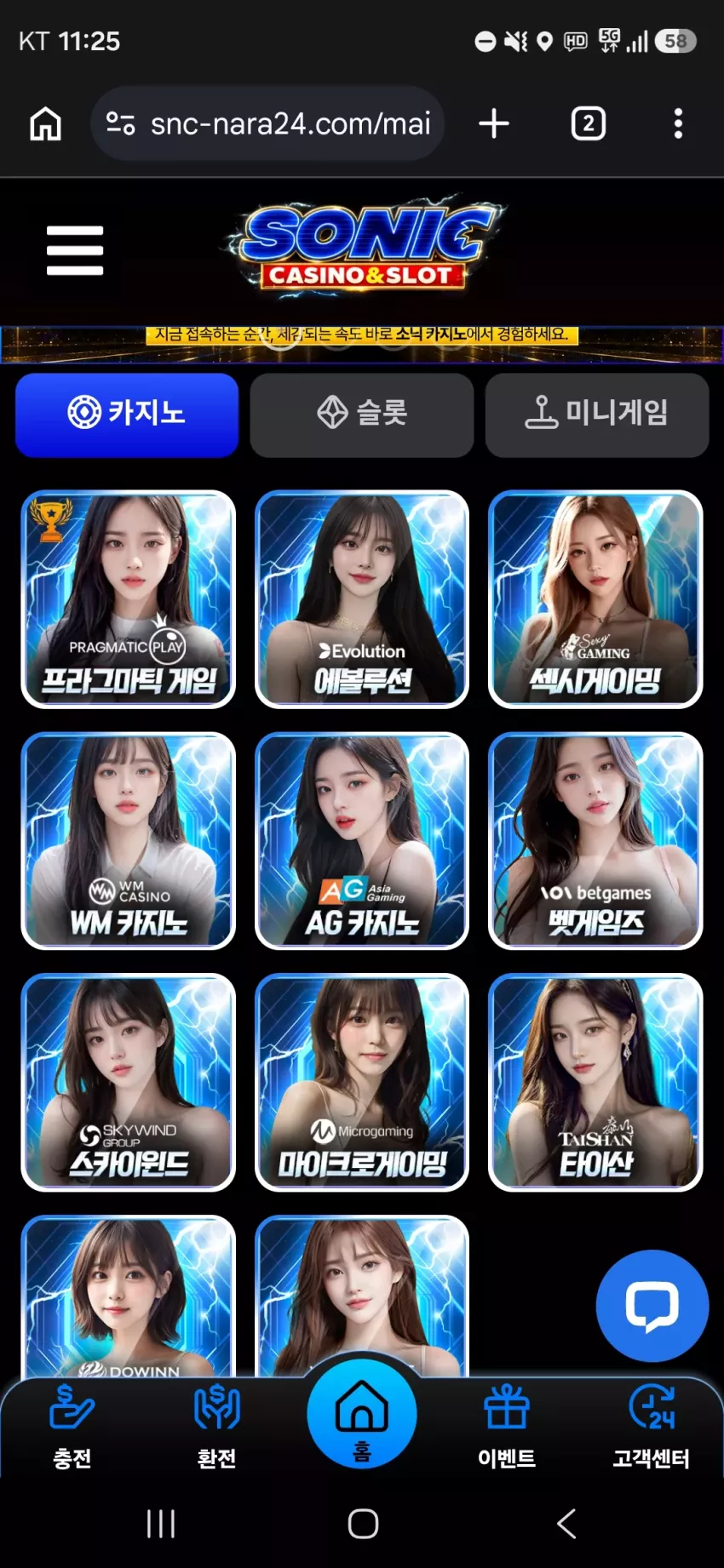Open the 프라그마틱 게임 tile

[129, 599]
